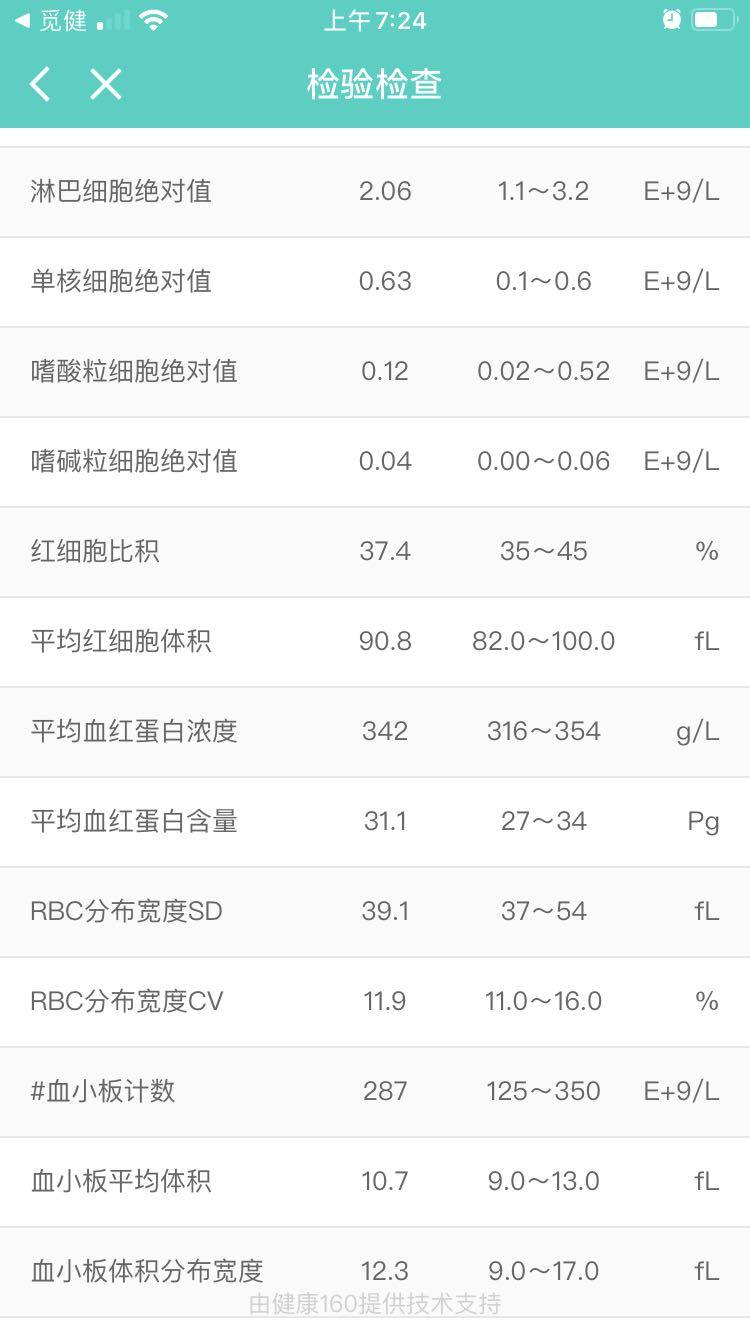The height and width of the screenshot is (1334, 750).
Task: Return to the 觅健 app via status bar
Action: click(52, 20)
